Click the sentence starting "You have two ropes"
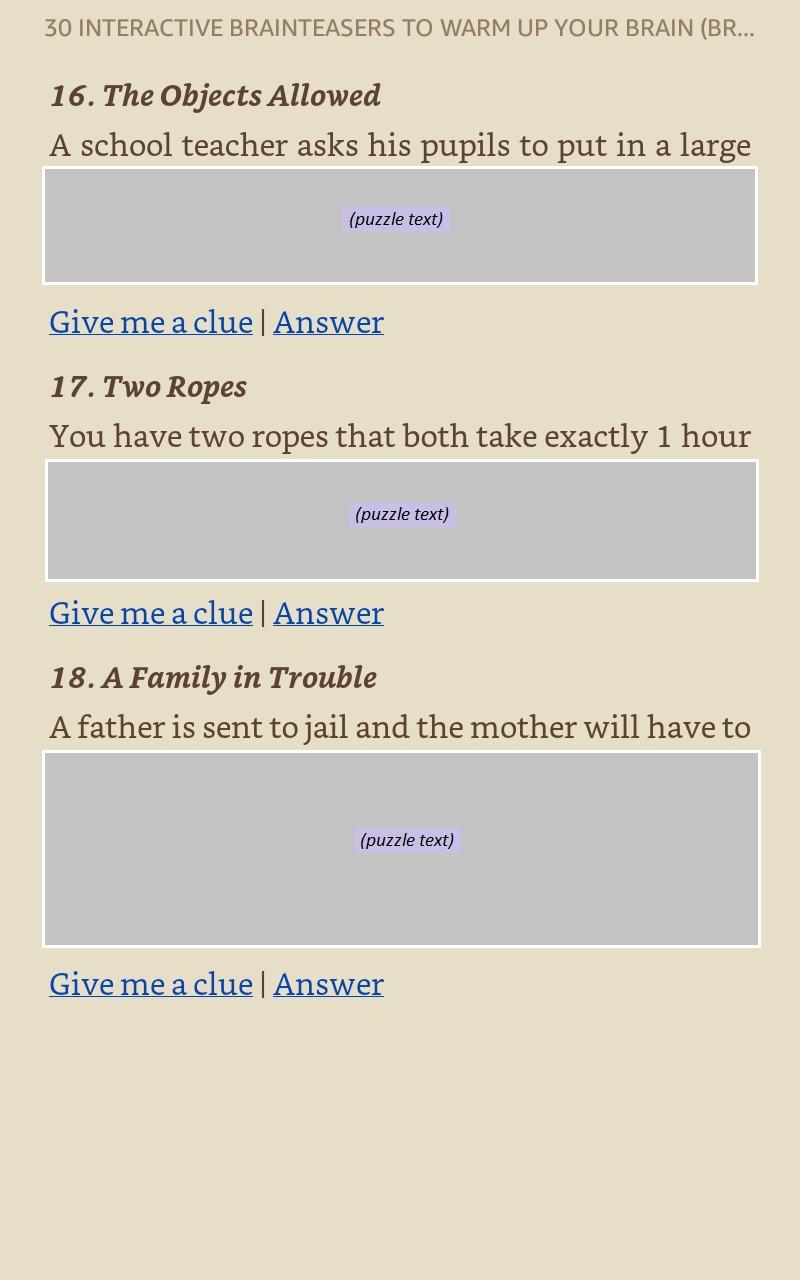 tap(400, 436)
